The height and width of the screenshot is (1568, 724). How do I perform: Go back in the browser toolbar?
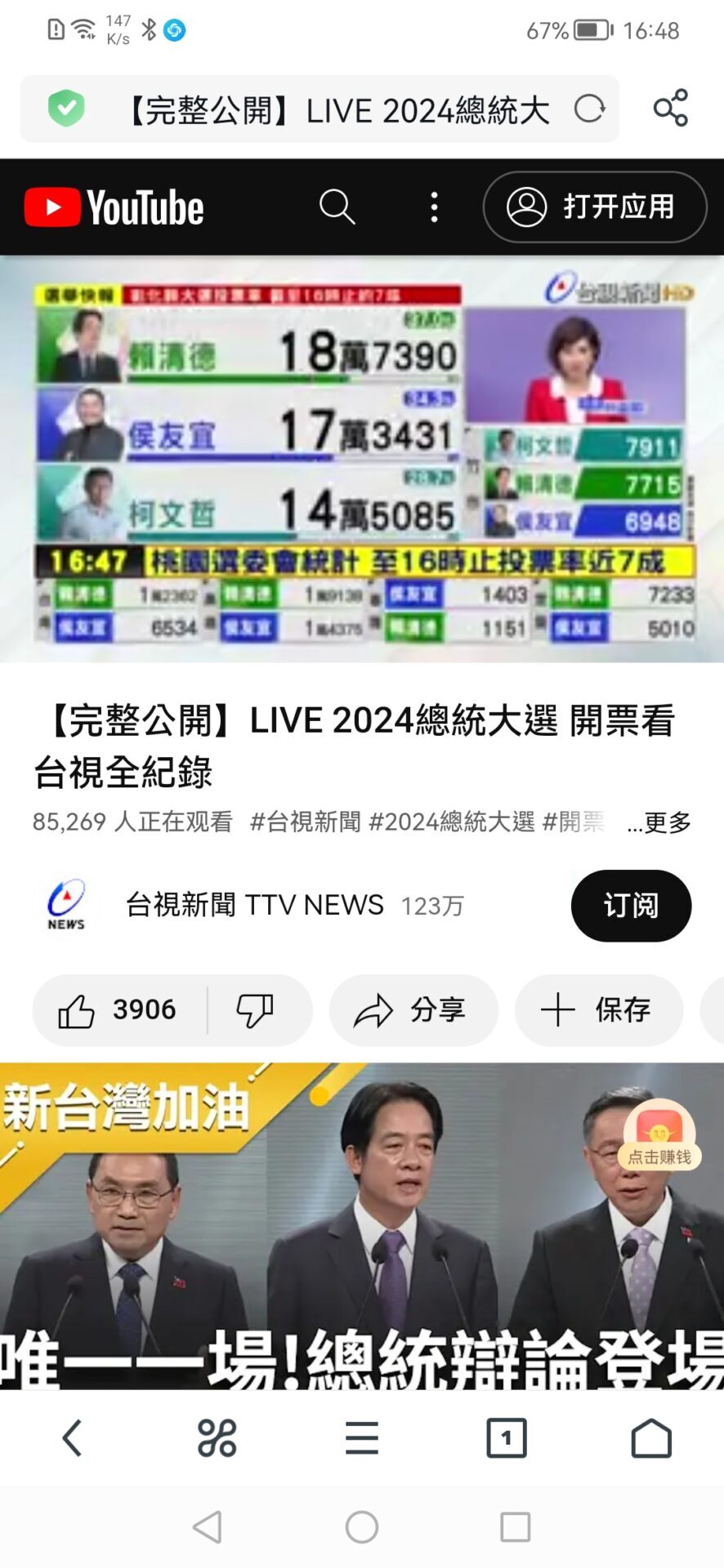coord(72,1438)
